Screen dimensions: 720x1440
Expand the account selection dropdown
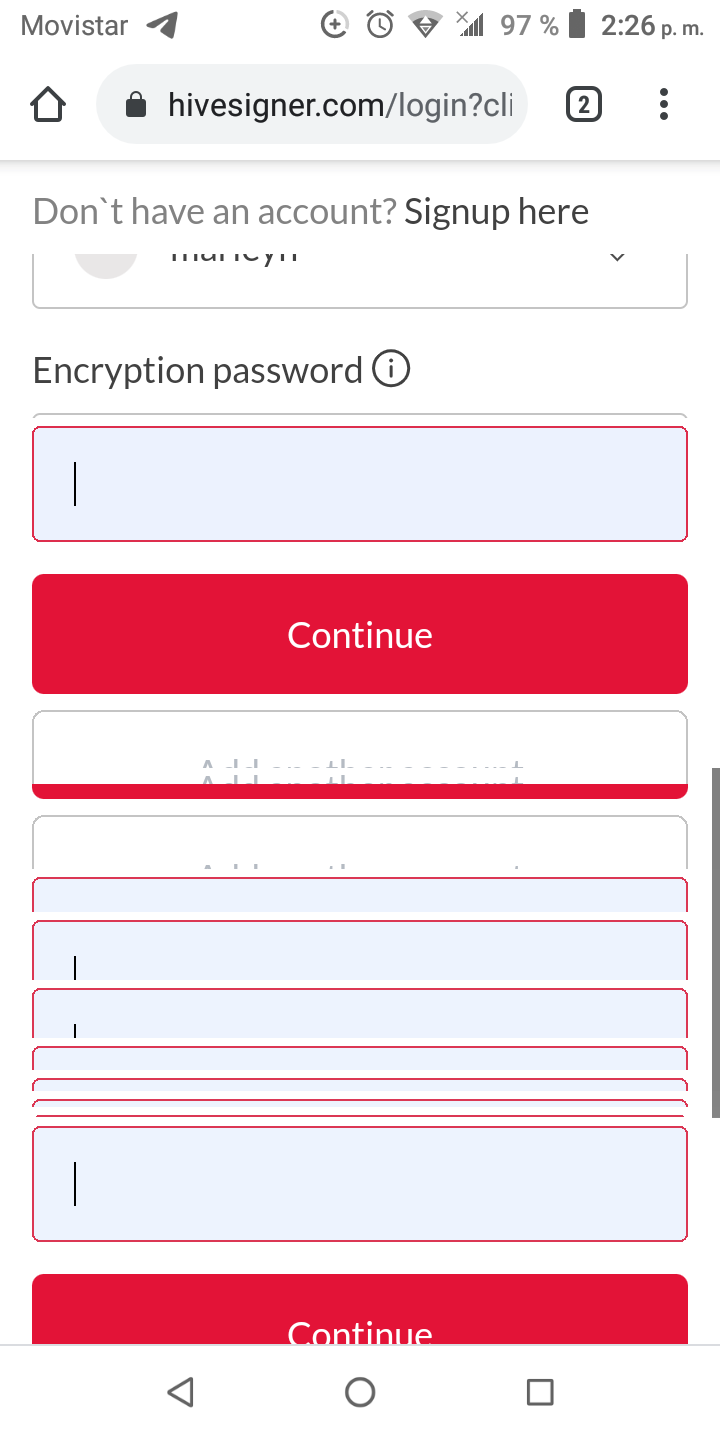[x=617, y=258]
